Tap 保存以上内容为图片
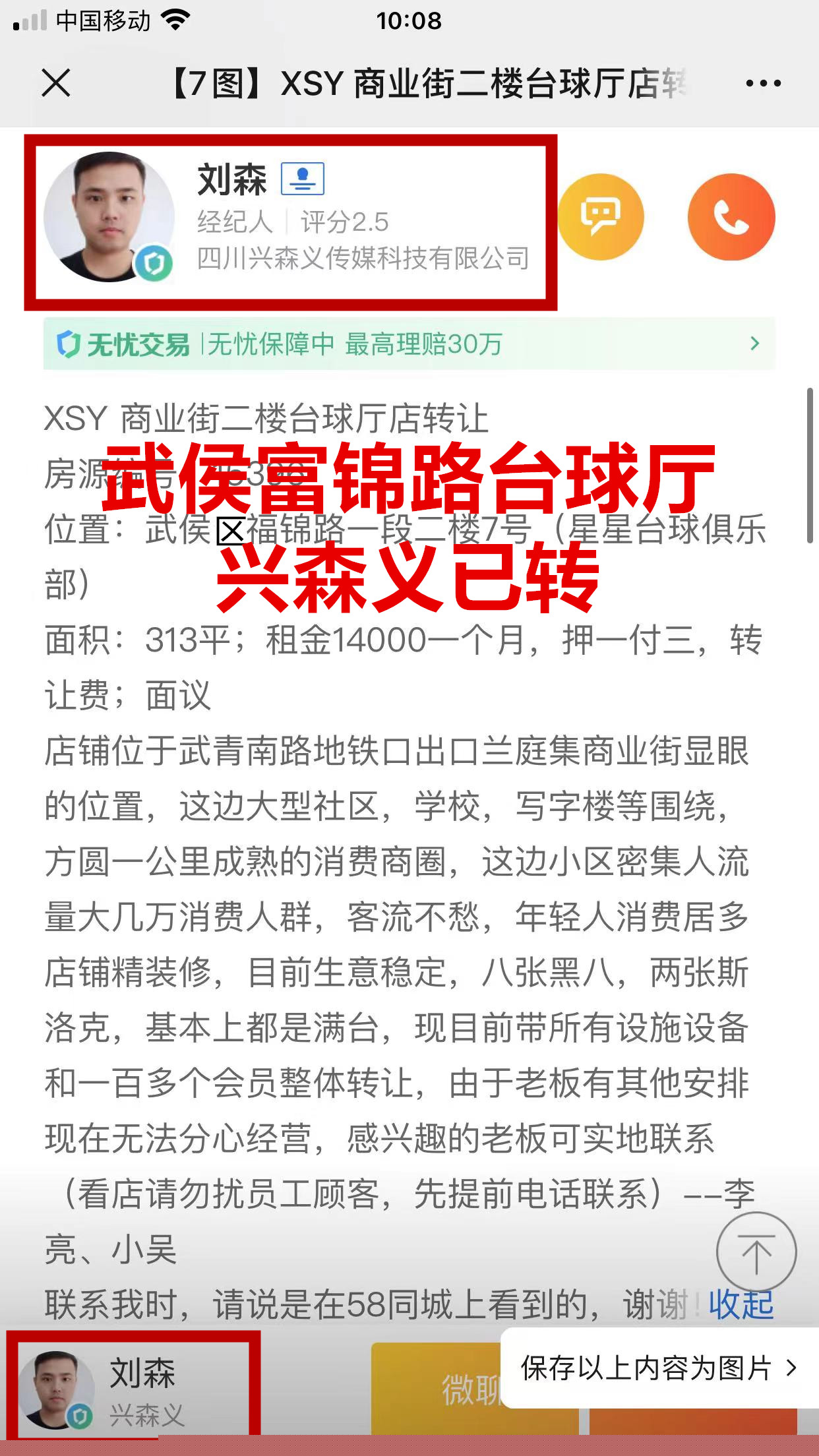819x1456 pixels. click(658, 1368)
